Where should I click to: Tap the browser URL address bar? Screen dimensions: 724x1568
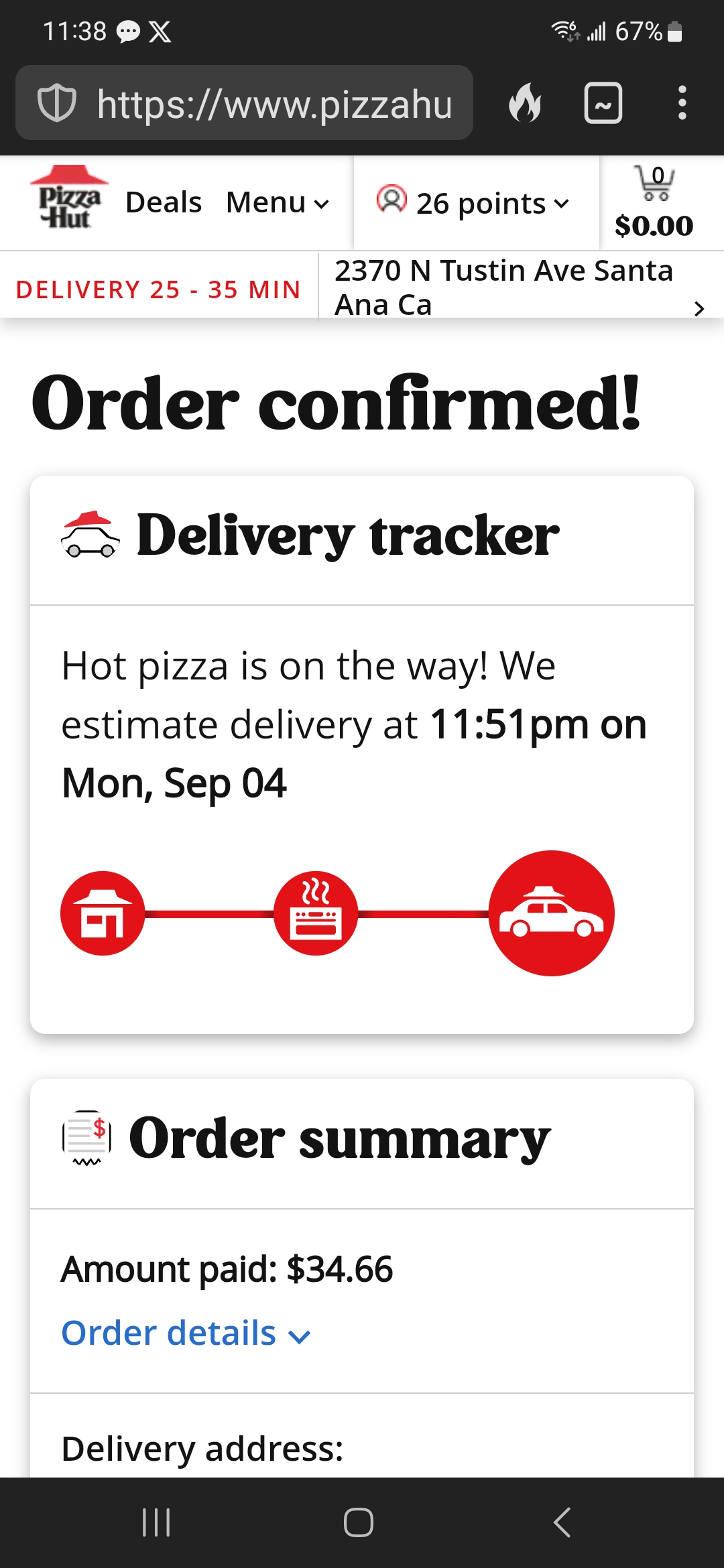(244, 103)
